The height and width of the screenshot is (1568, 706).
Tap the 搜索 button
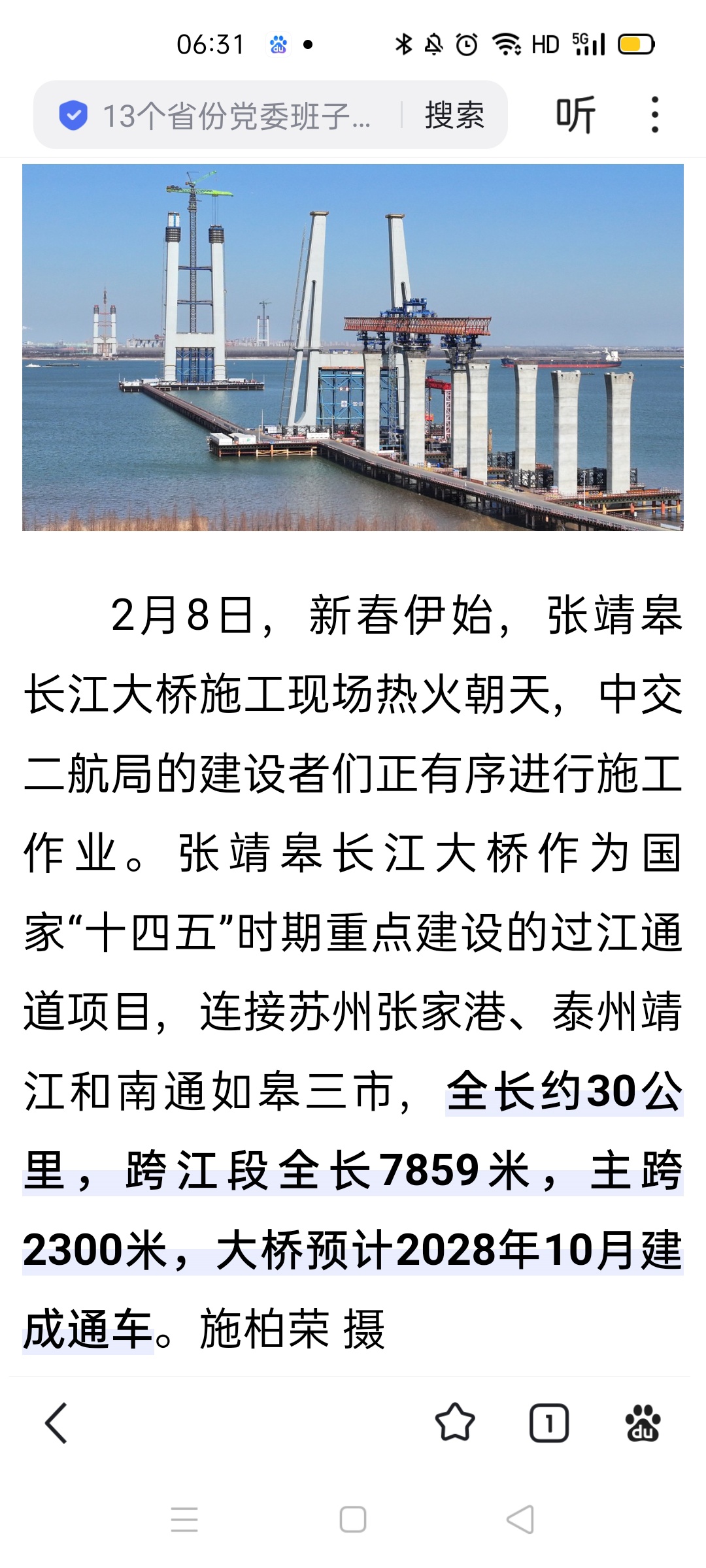coord(454,116)
